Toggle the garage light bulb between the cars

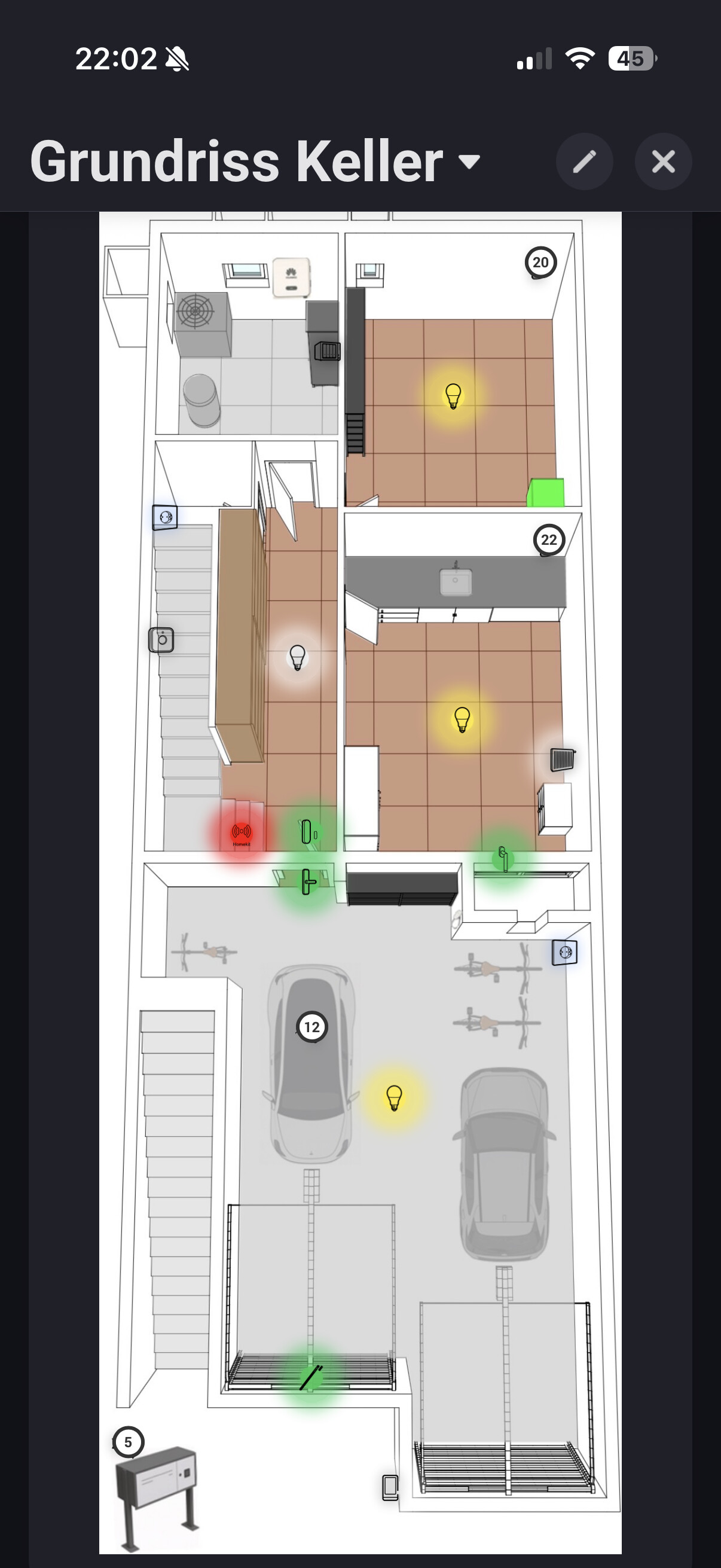394,1098
